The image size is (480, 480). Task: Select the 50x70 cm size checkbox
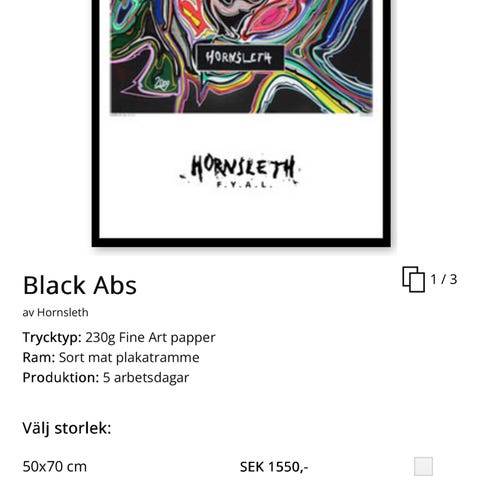coord(423,466)
